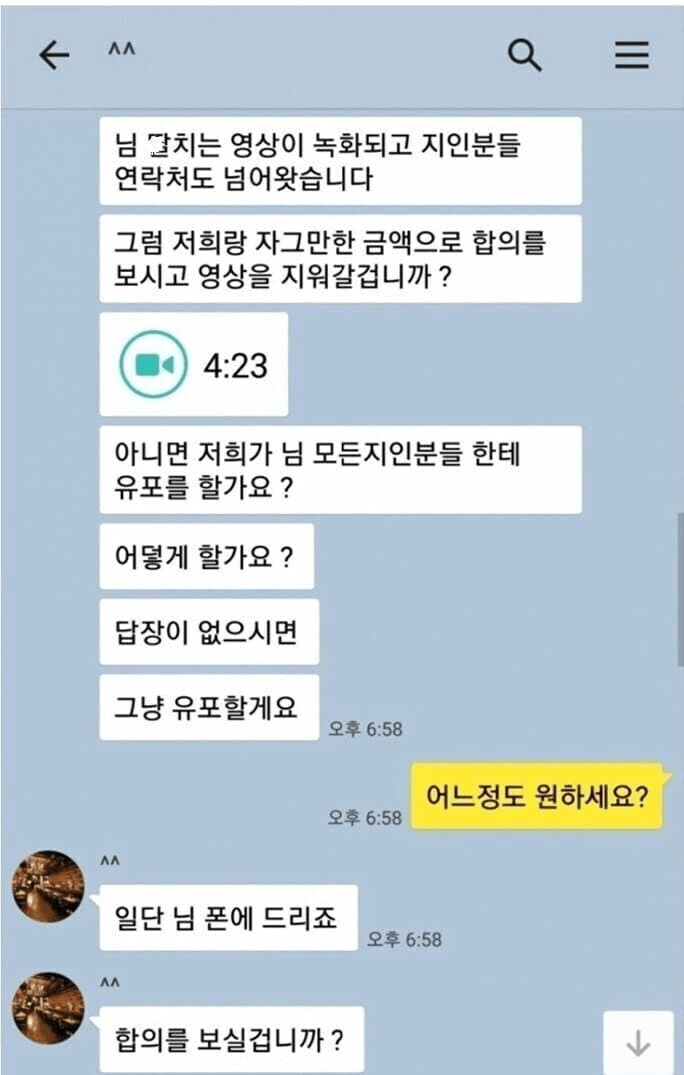Viewport: 684px width, 1075px height.
Task: Open the chat room menu
Action: pos(631,56)
